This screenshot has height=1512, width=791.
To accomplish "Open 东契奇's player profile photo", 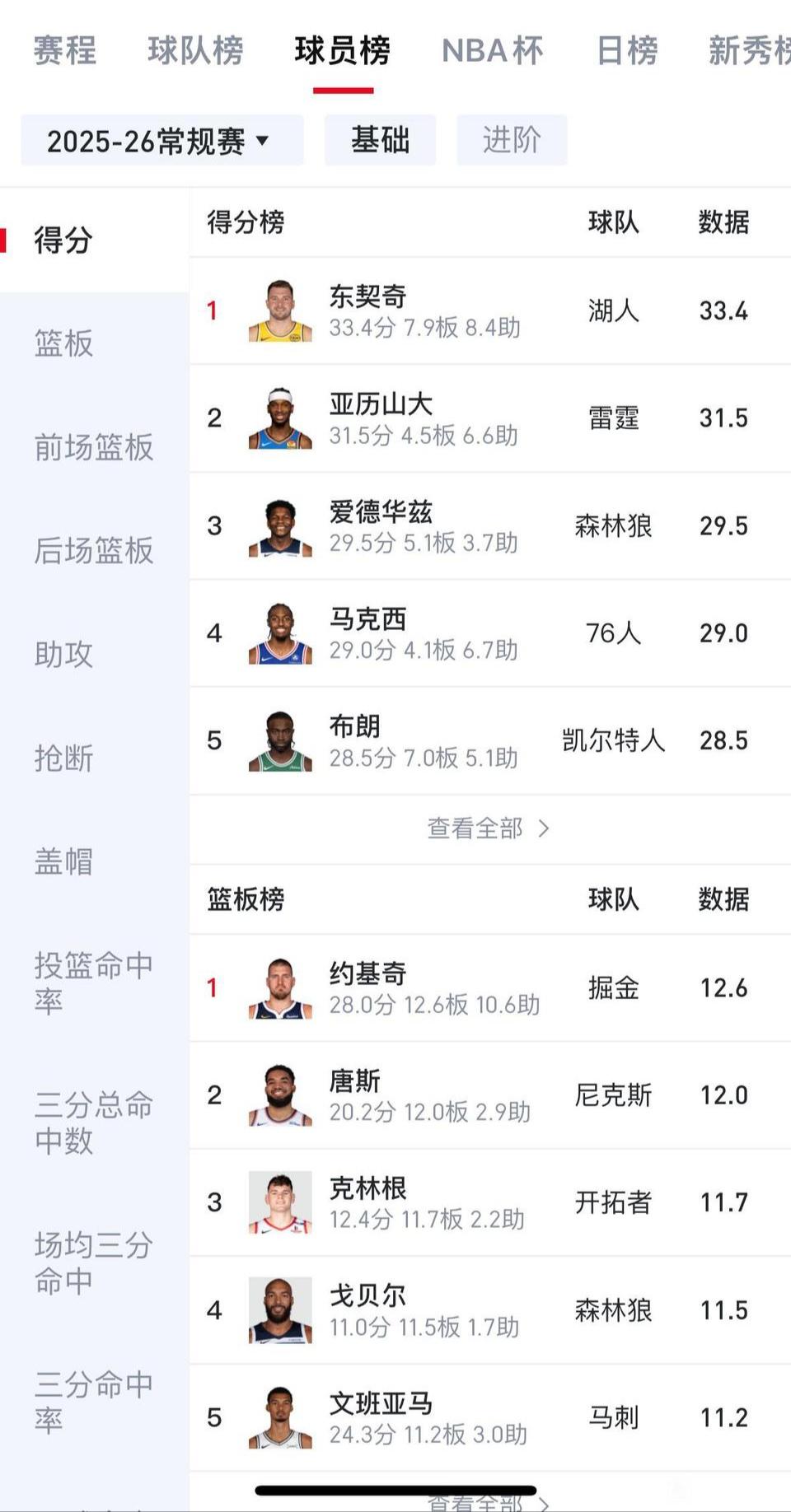I will click(280, 311).
